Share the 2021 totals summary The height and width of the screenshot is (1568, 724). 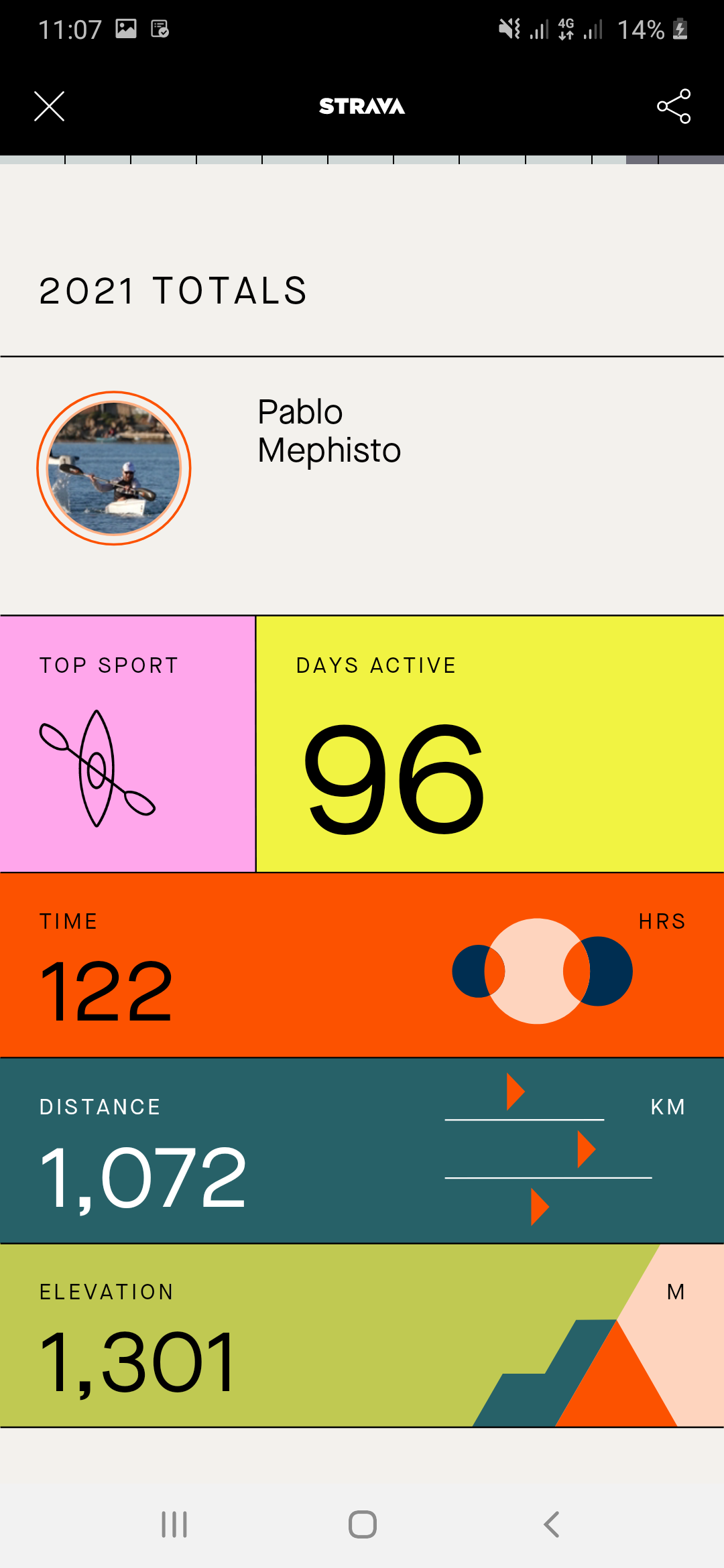point(673,107)
